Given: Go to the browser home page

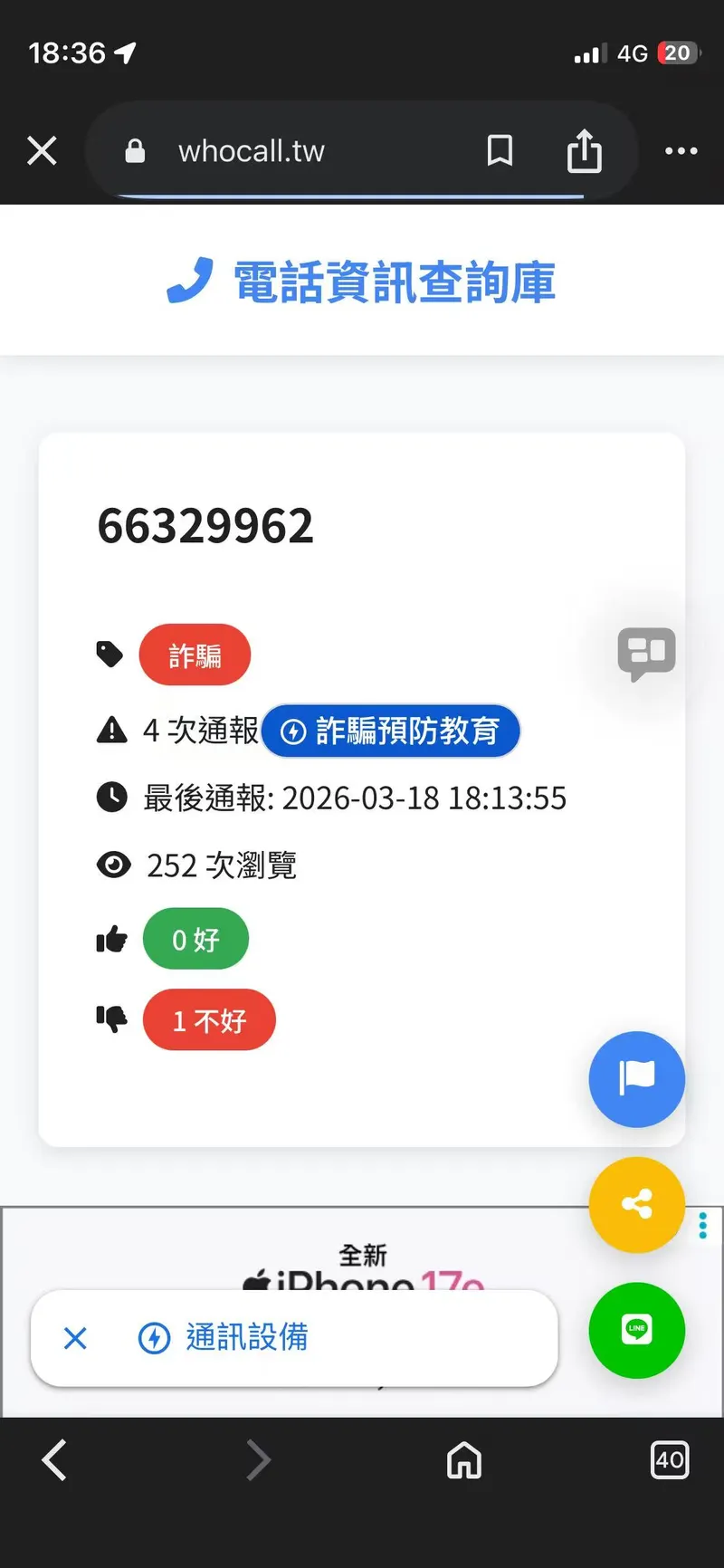Looking at the screenshot, I should click(464, 1459).
